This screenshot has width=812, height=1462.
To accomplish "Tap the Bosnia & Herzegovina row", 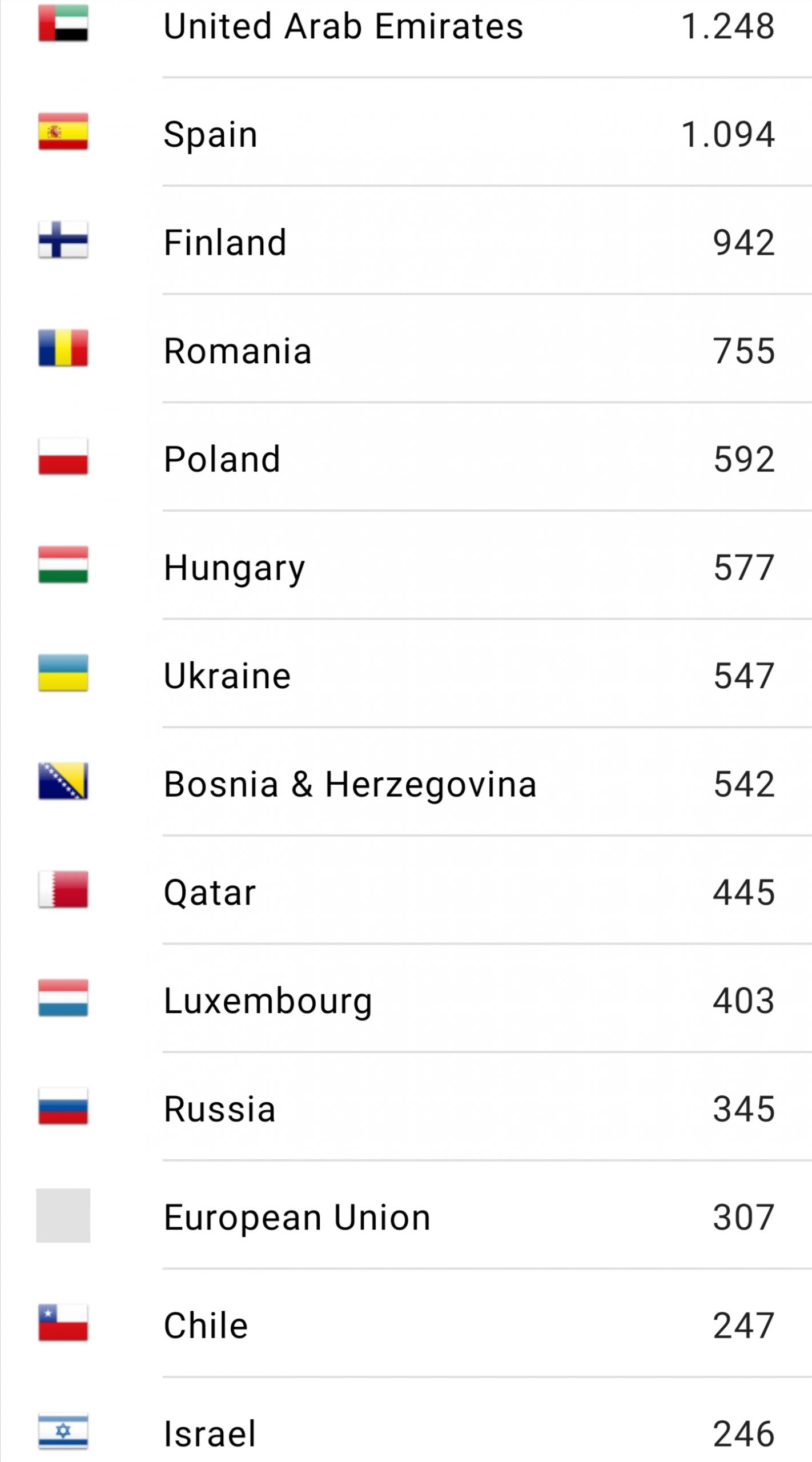I will [x=406, y=782].
